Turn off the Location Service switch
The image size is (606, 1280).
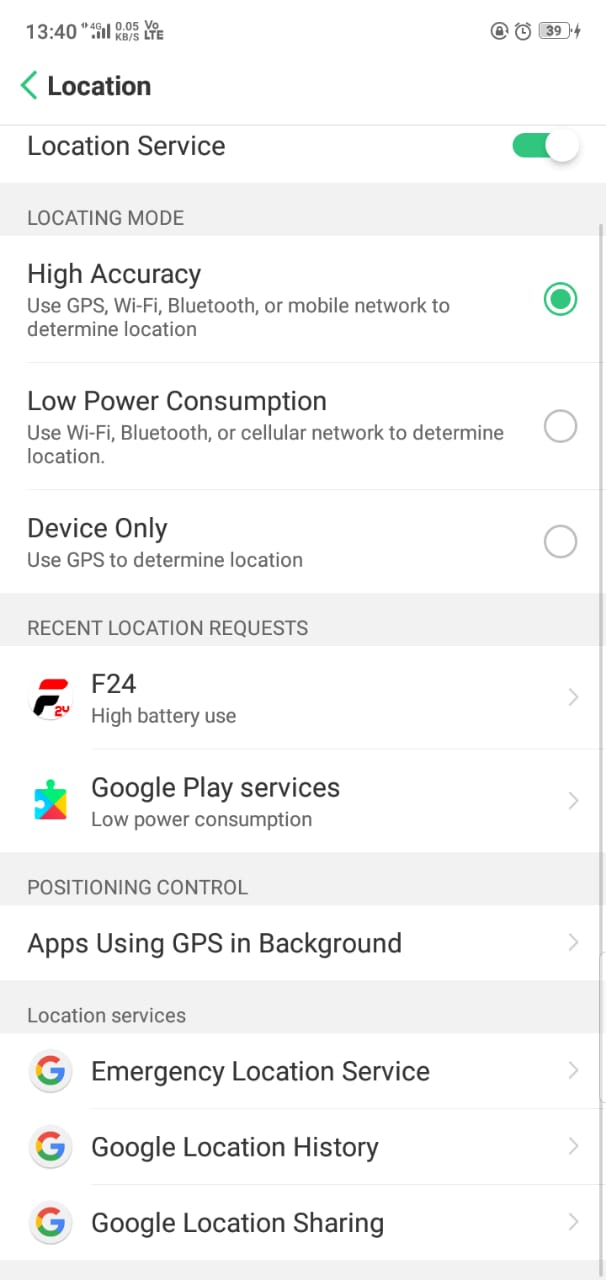tap(546, 146)
